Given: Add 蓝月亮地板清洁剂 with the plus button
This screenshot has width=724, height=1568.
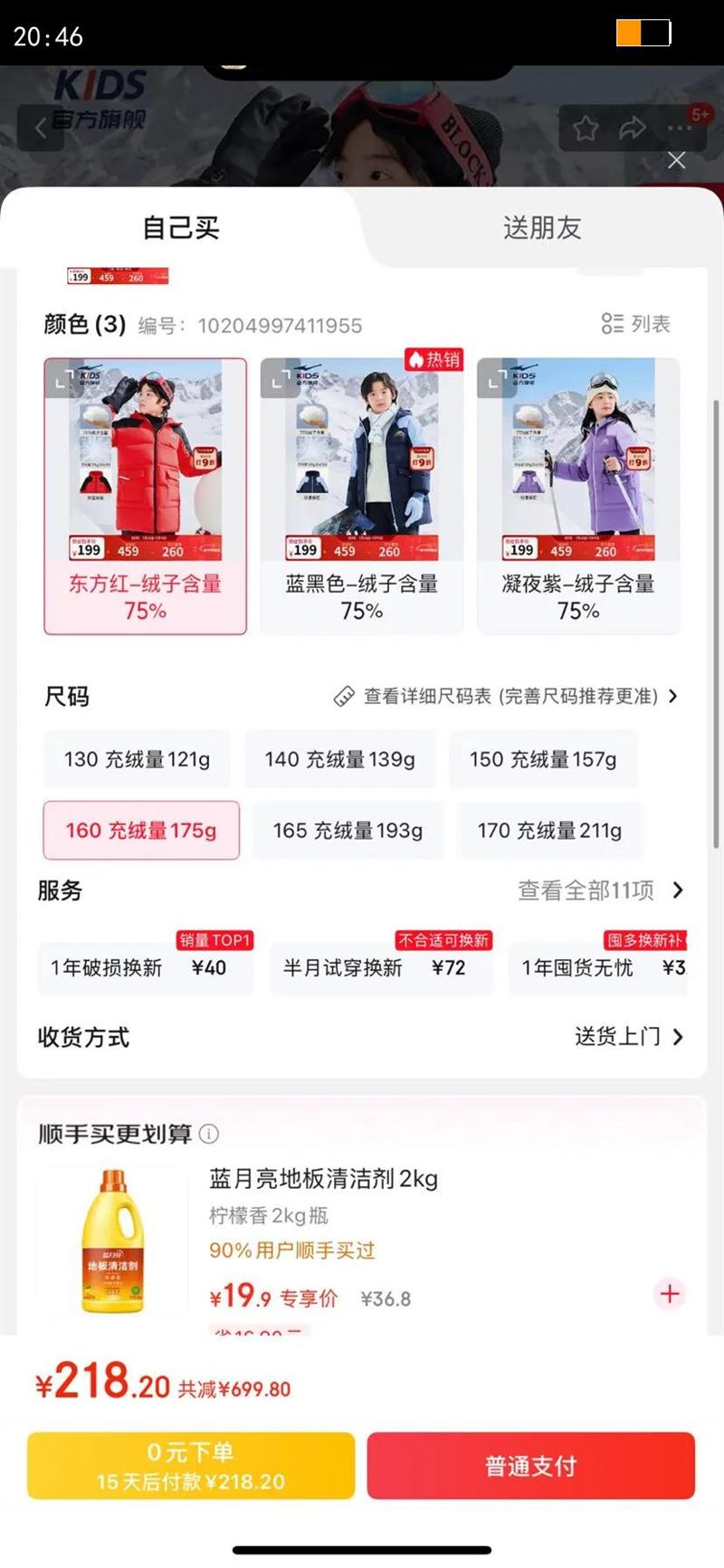Looking at the screenshot, I should click(670, 1294).
